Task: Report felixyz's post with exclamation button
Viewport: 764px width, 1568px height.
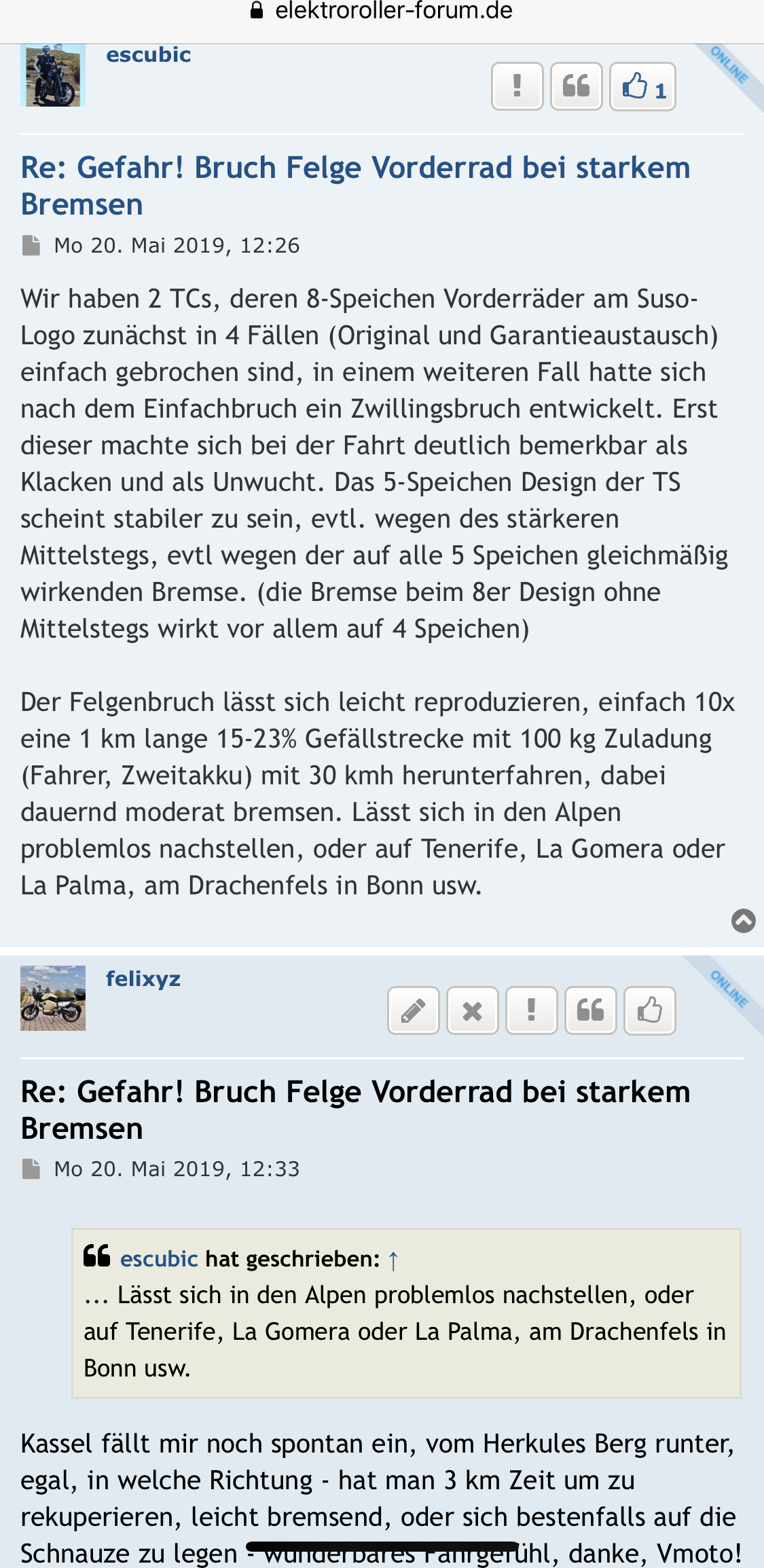Action: coord(531,1010)
